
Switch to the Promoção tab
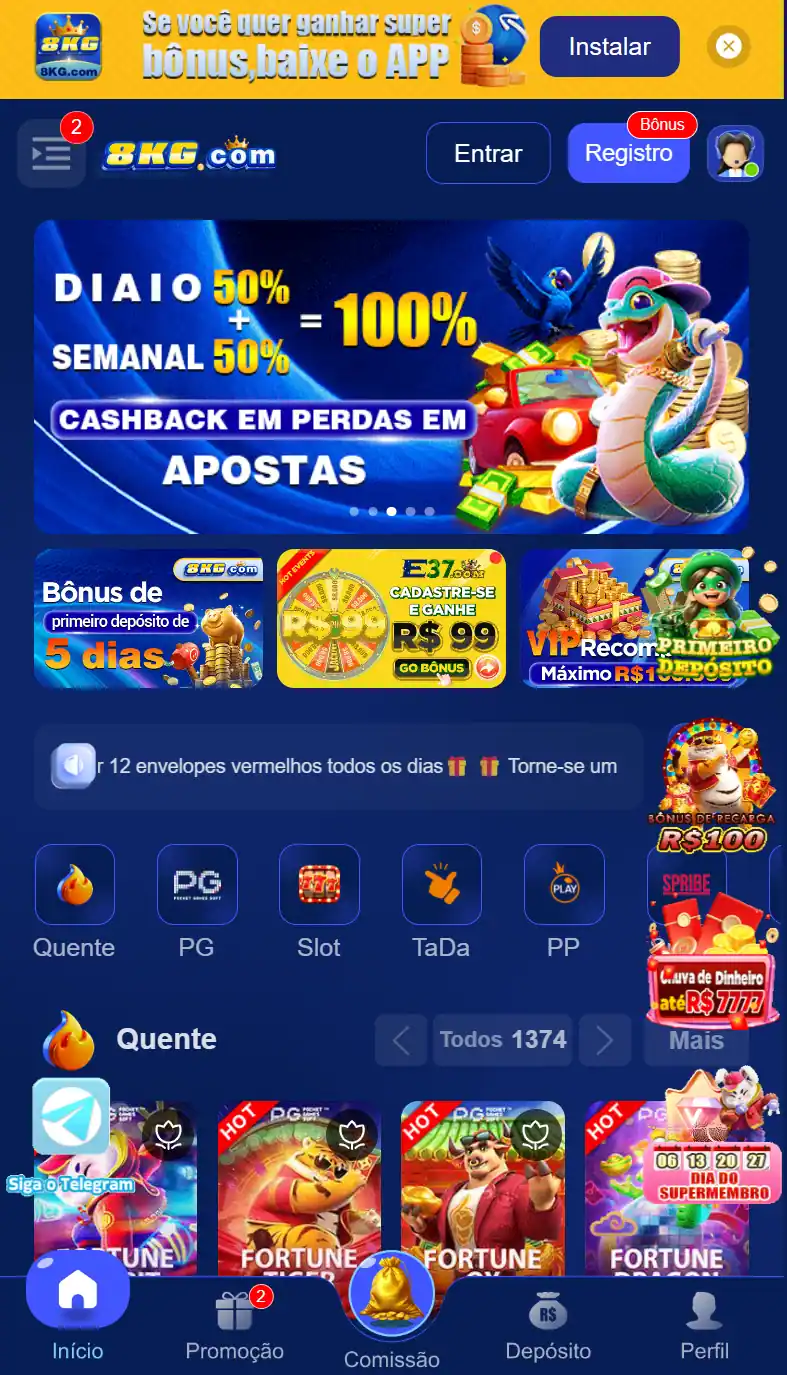click(x=235, y=1325)
